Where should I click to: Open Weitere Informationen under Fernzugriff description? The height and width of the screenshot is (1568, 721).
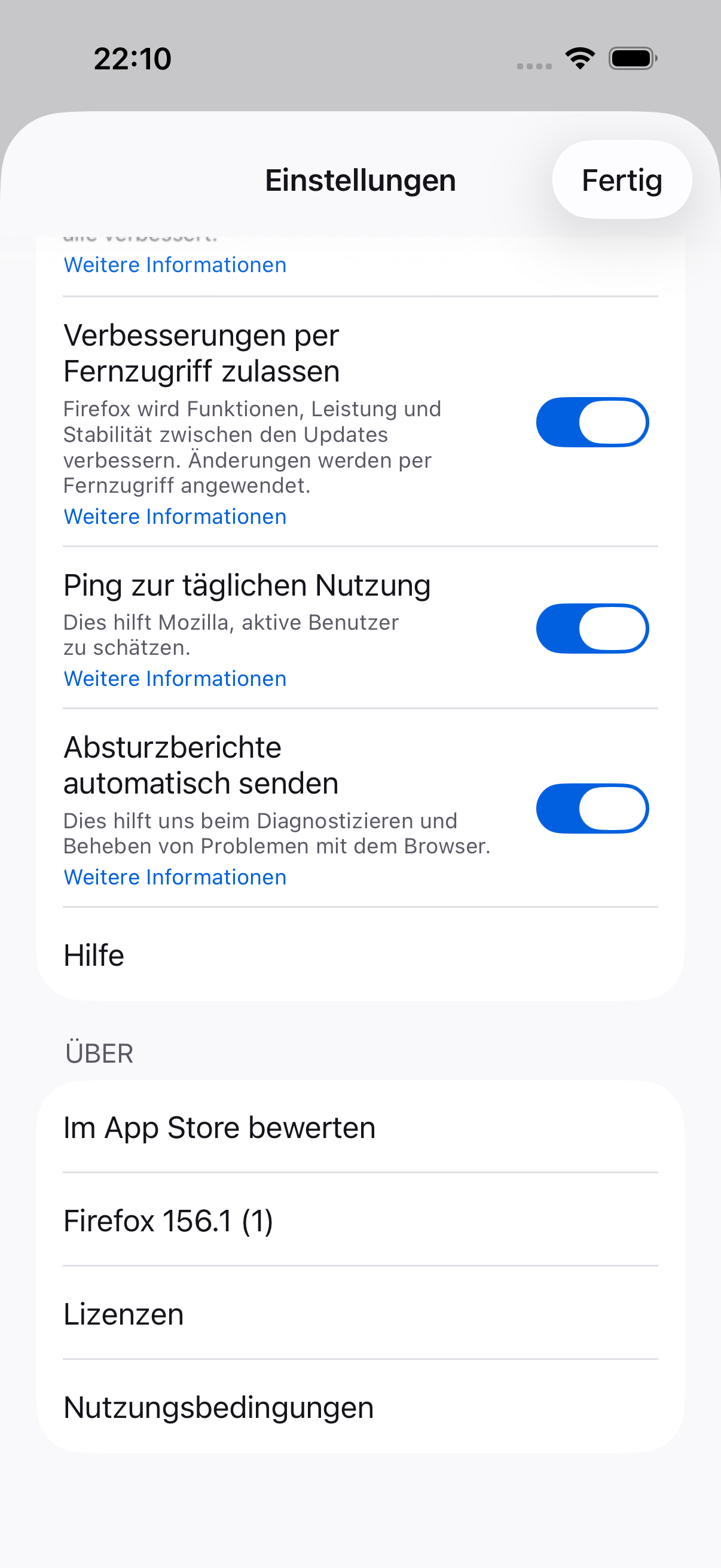(x=175, y=517)
